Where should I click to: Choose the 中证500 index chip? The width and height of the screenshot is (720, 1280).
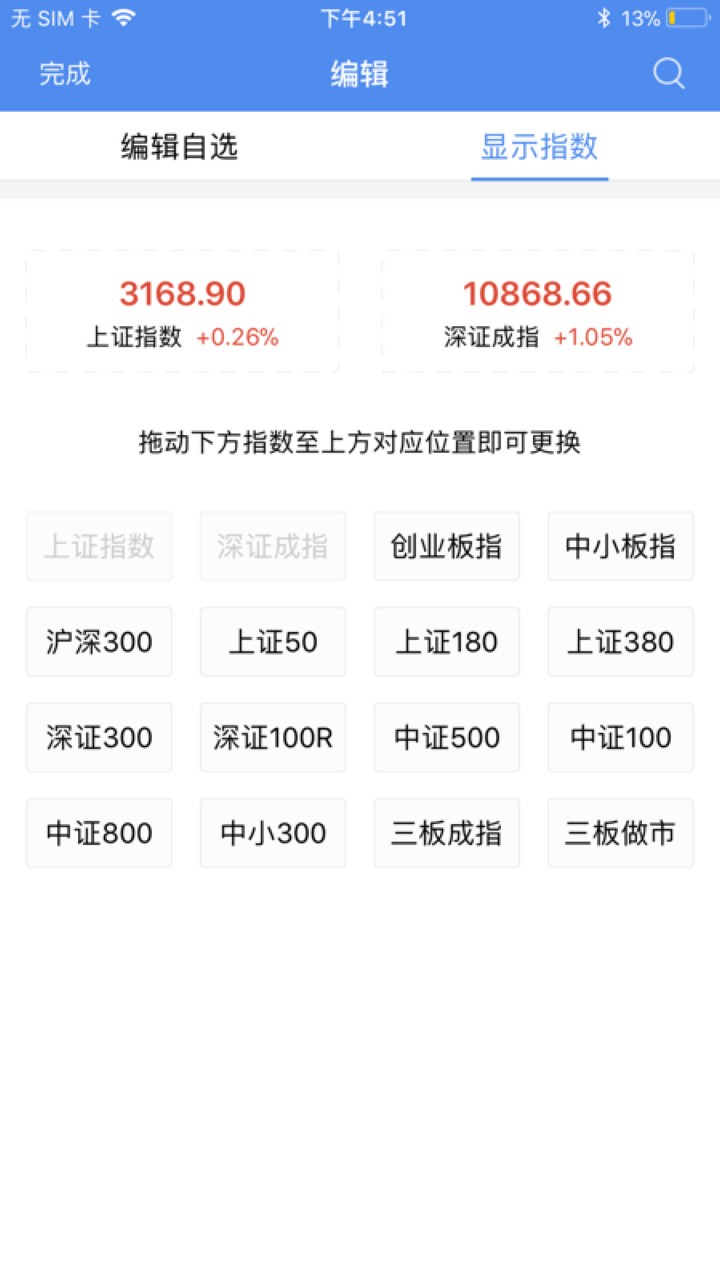[x=446, y=738]
